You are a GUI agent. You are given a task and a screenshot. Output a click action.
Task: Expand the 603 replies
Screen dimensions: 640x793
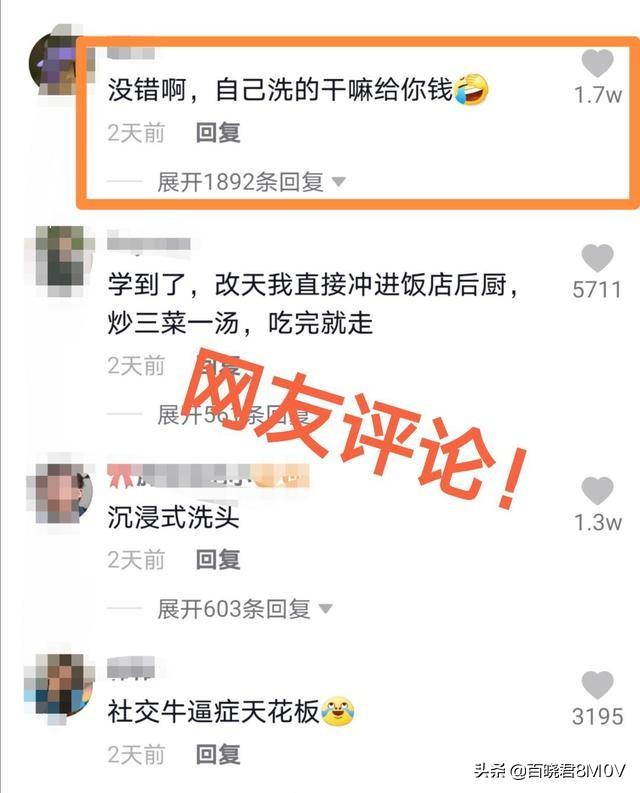point(244,608)
